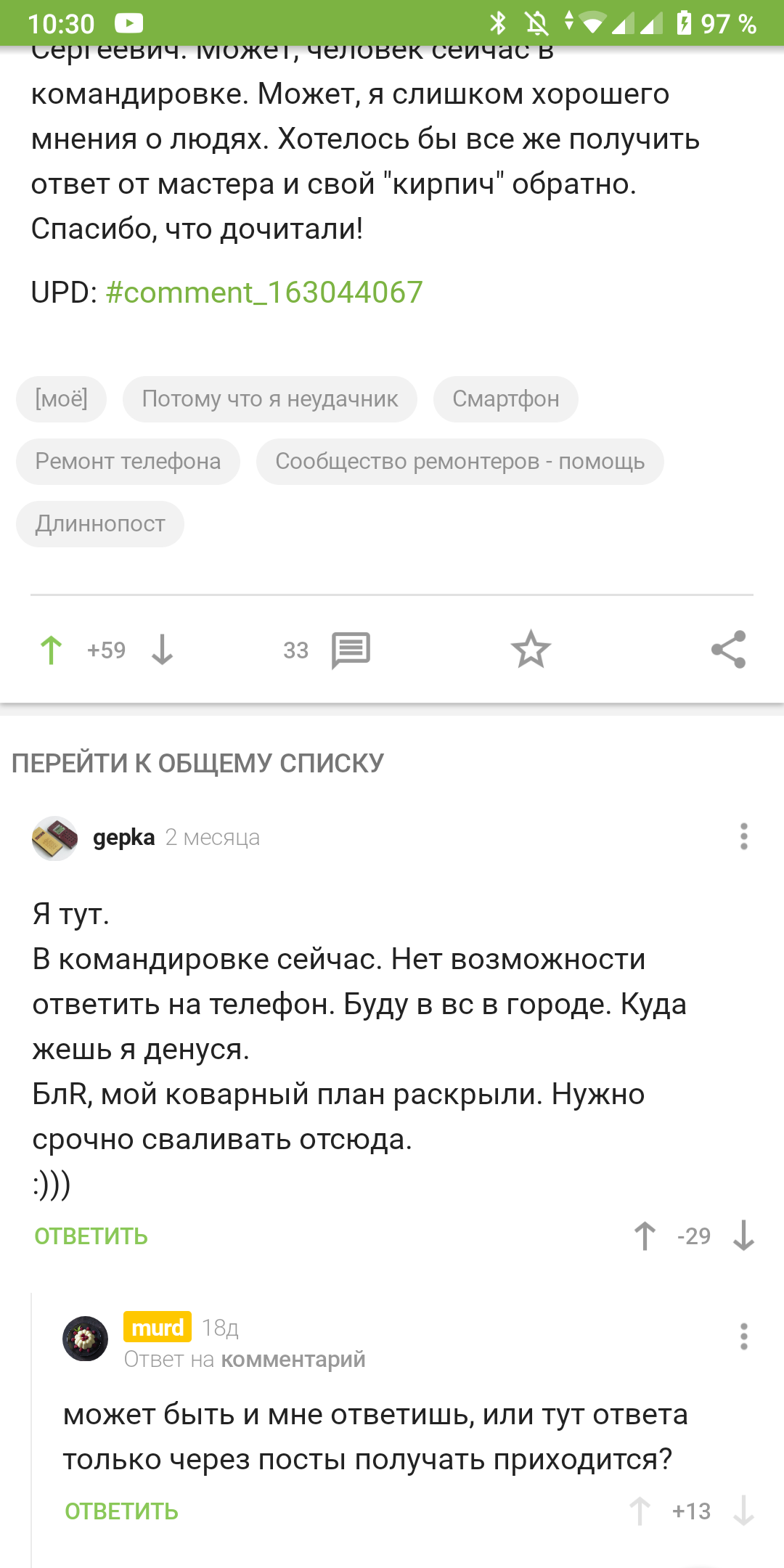Reply to murd's comment
Viewport: 784px width, 1568px height.
tap(122, 1511)
